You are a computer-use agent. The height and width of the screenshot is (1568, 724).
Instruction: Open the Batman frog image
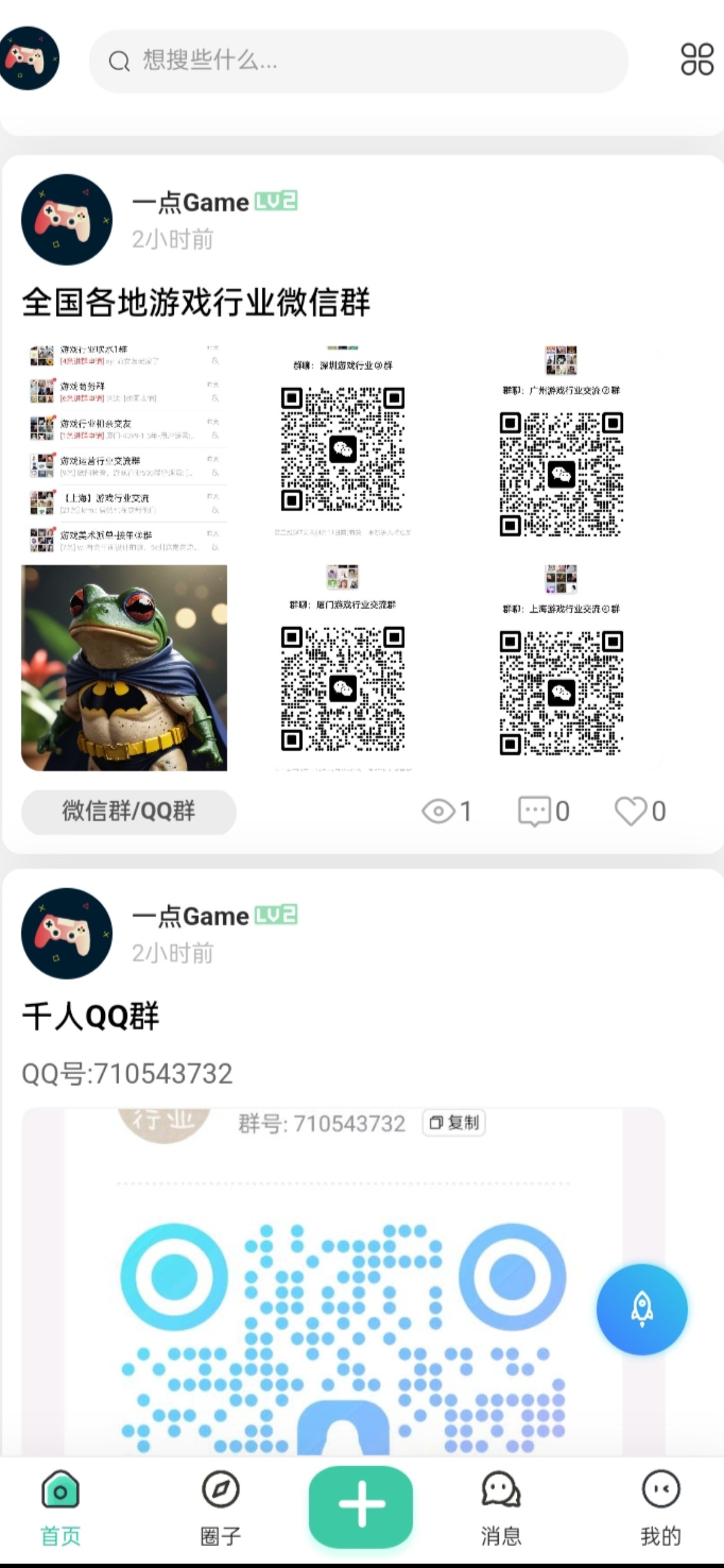tap(124, 667)
